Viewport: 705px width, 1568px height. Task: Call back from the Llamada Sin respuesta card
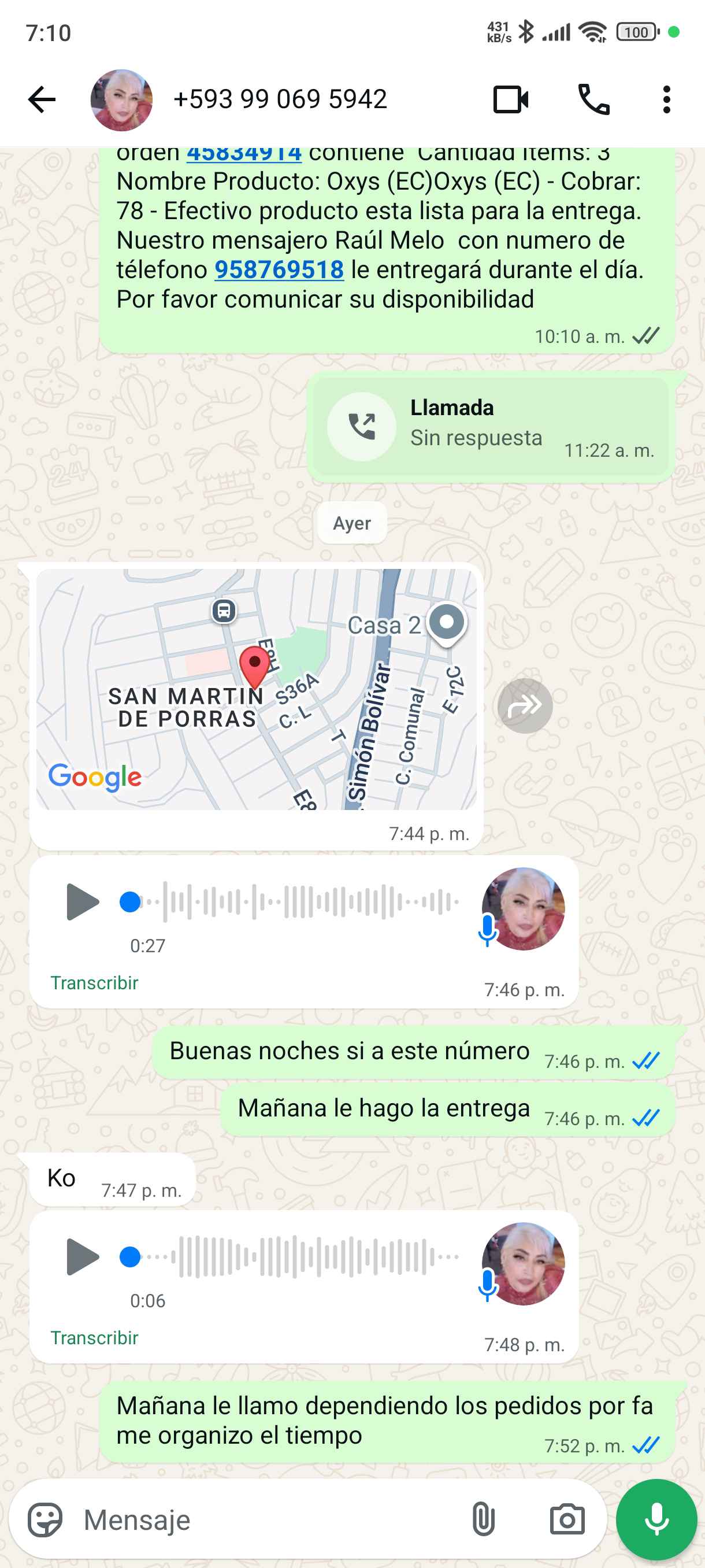tap(362, 426)
